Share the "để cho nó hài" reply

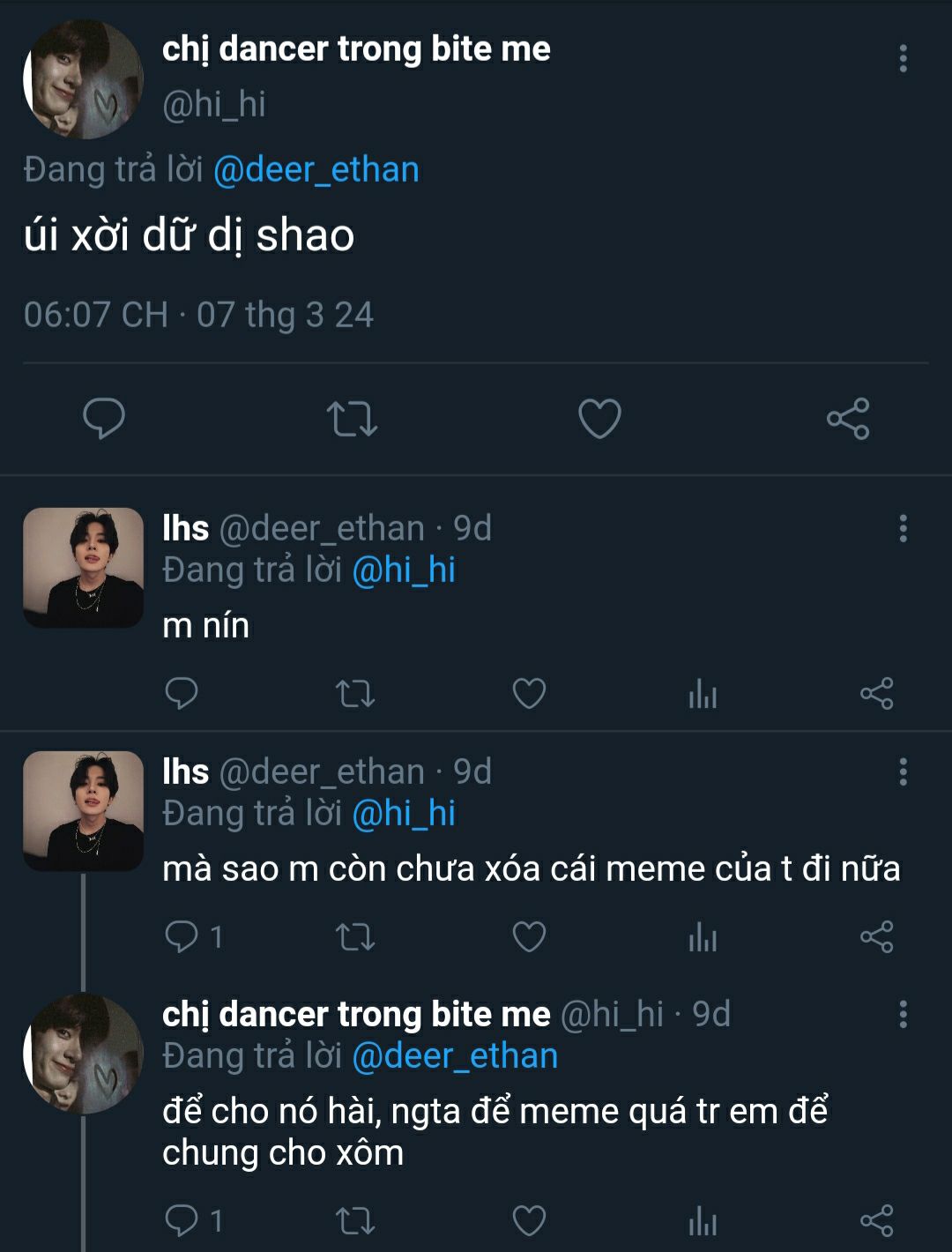(876, 1221)
